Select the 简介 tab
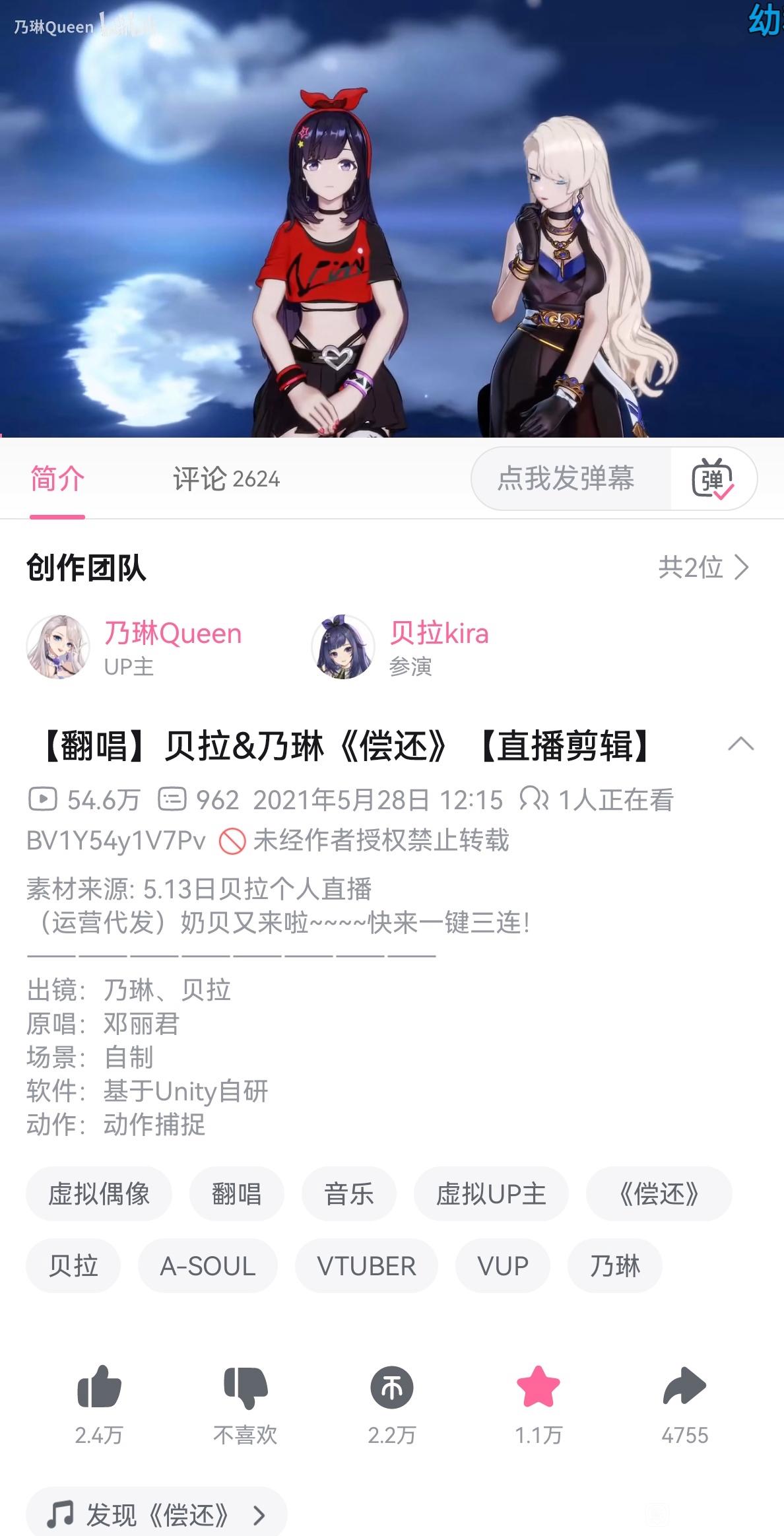 (x=57, y=479)
